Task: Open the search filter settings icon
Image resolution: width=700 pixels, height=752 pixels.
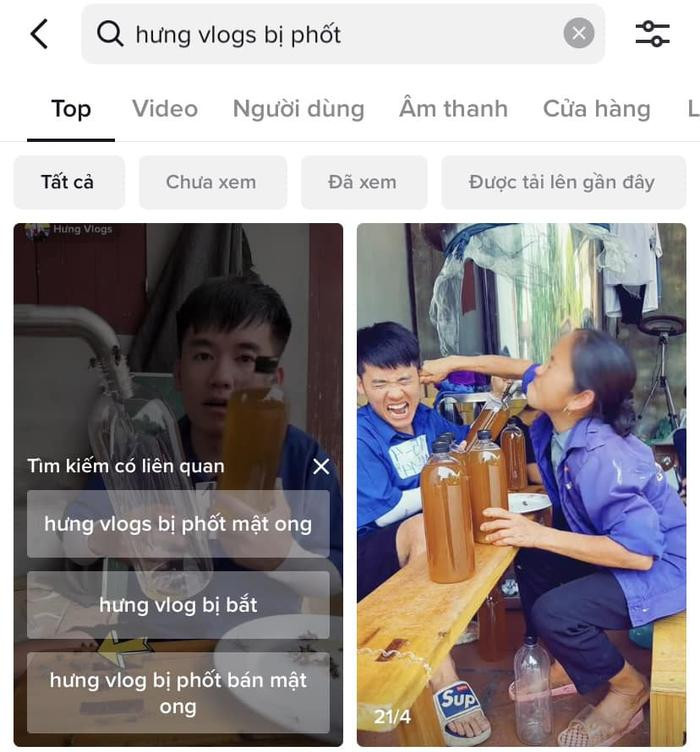Action: pos(652,34)
